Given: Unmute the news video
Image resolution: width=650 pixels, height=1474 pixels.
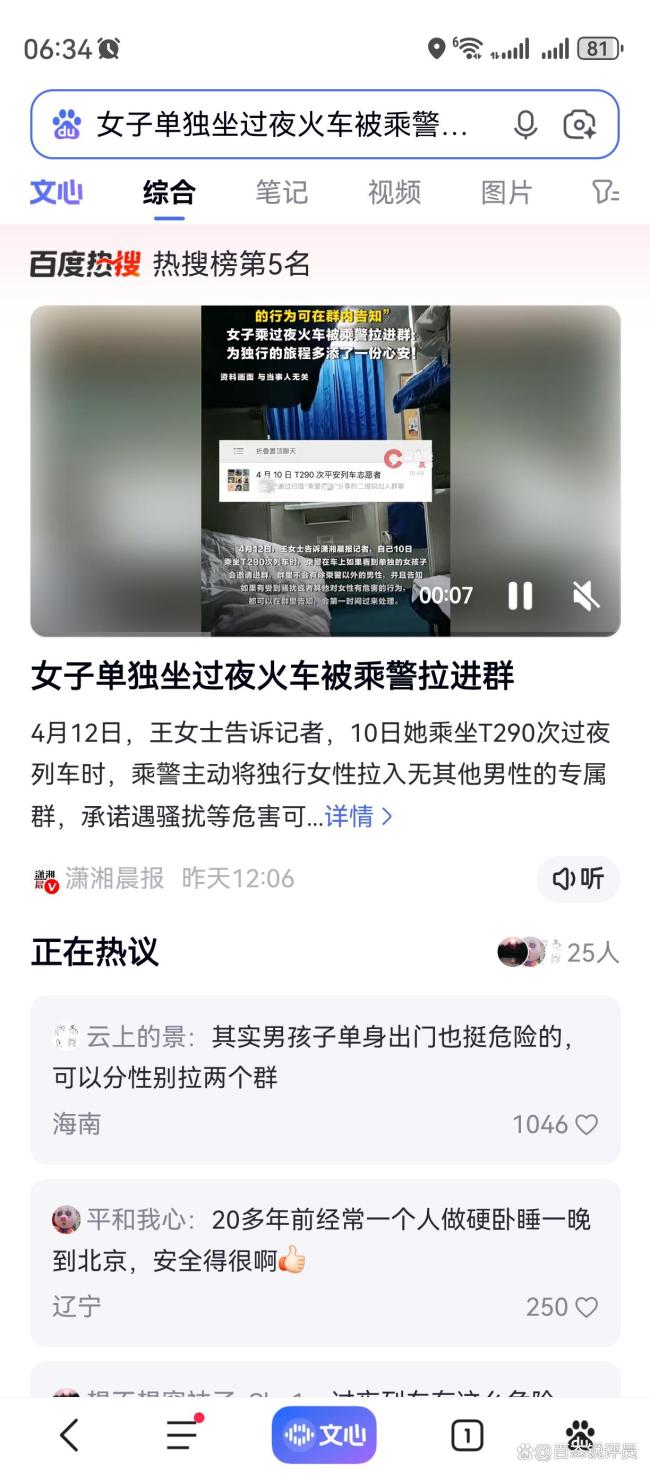Looking at the screenshot, I should click(x=586, y=596).
